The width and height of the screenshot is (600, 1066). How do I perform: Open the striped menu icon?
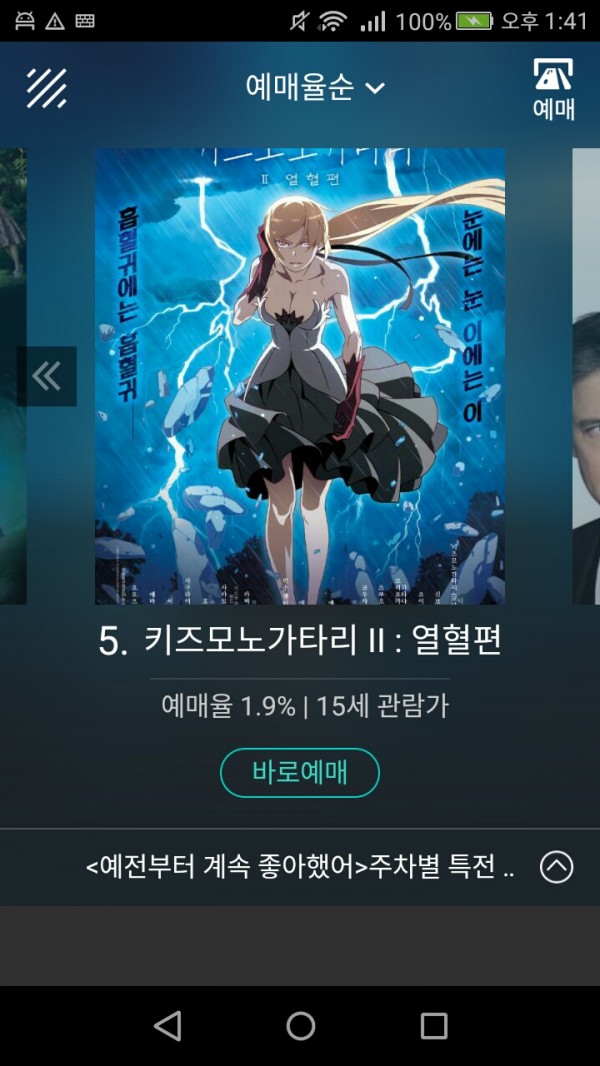46,88
